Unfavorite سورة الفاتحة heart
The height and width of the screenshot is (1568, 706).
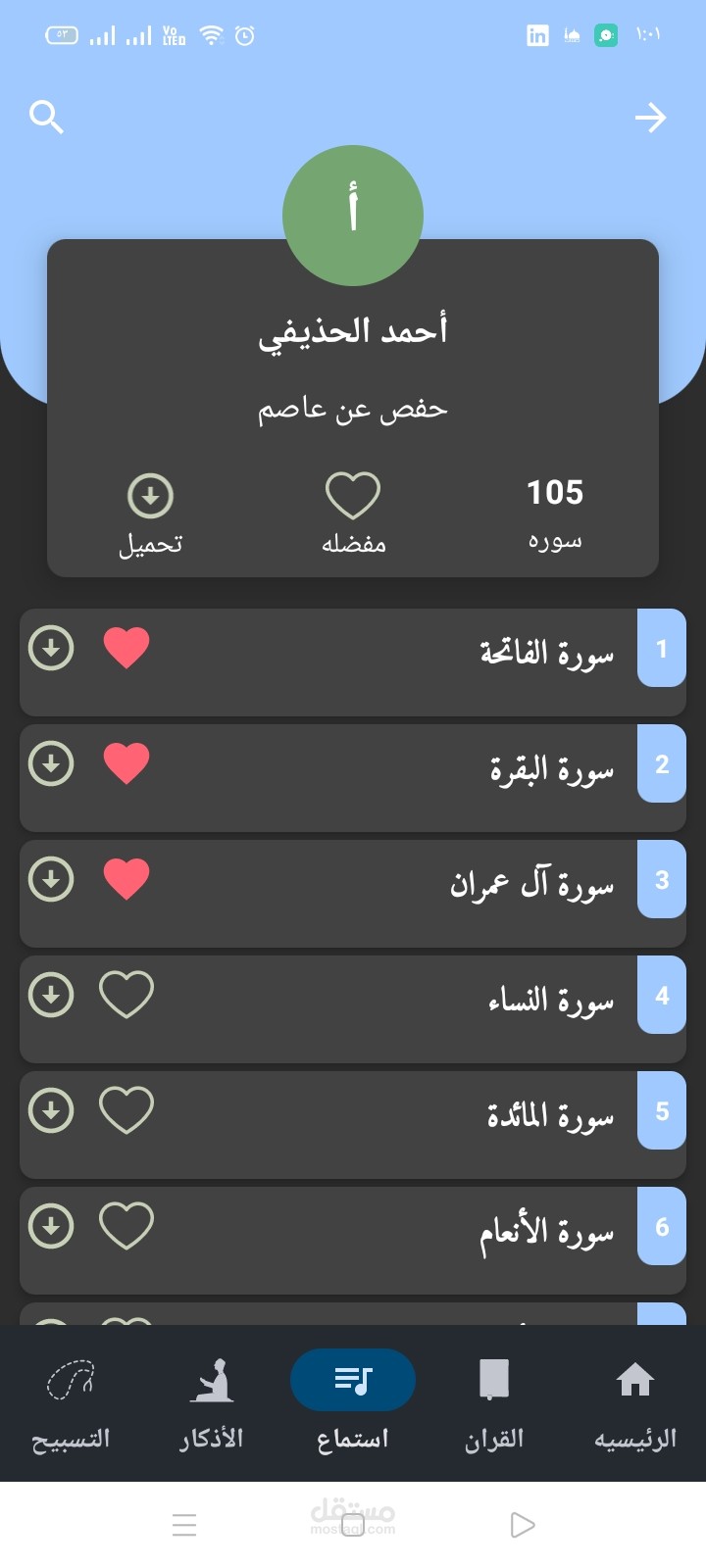pos(126,648)
